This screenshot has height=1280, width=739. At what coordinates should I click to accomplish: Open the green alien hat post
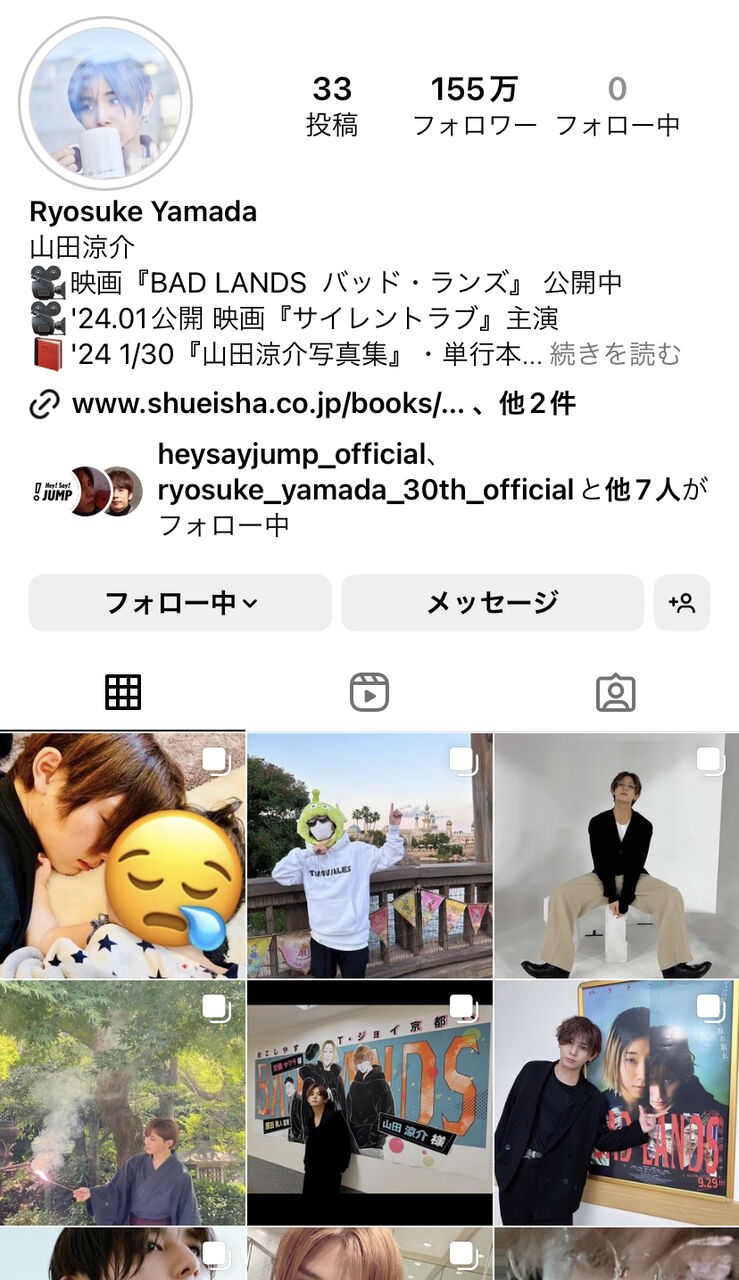[369, 855]
